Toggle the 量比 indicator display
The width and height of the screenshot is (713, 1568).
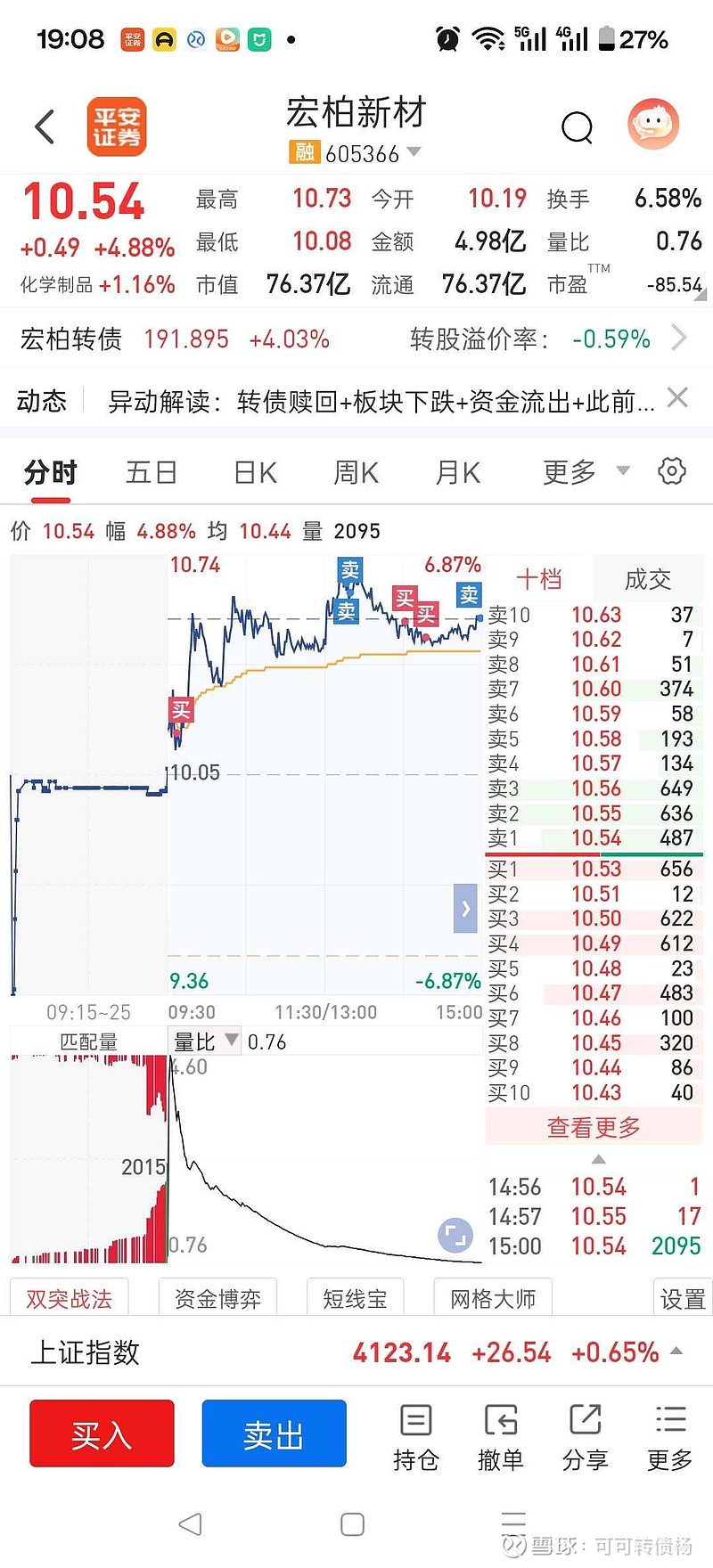click(x=203, y=1040)
